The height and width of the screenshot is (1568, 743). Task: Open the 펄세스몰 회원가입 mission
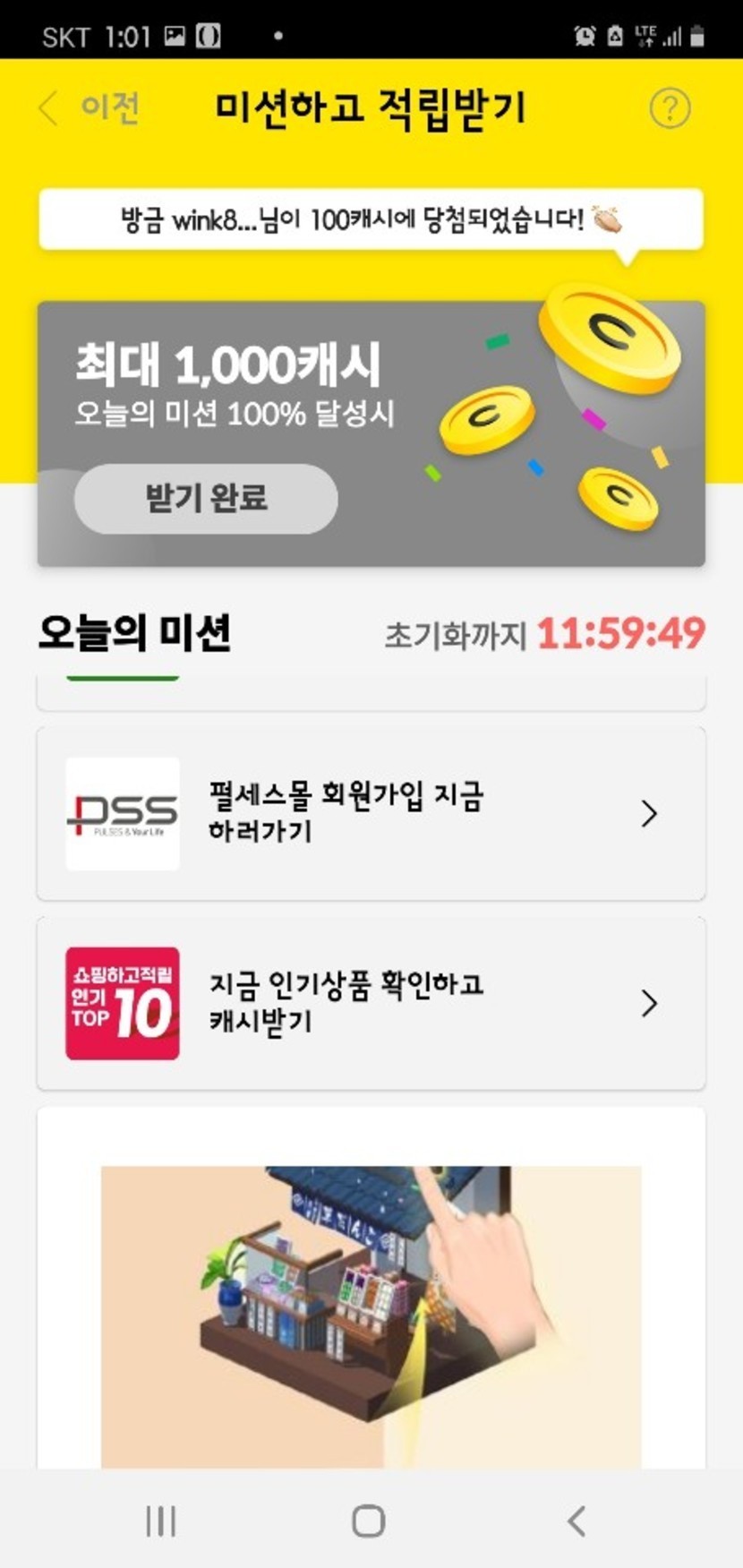pyautogui.click(x=371, y=813)
